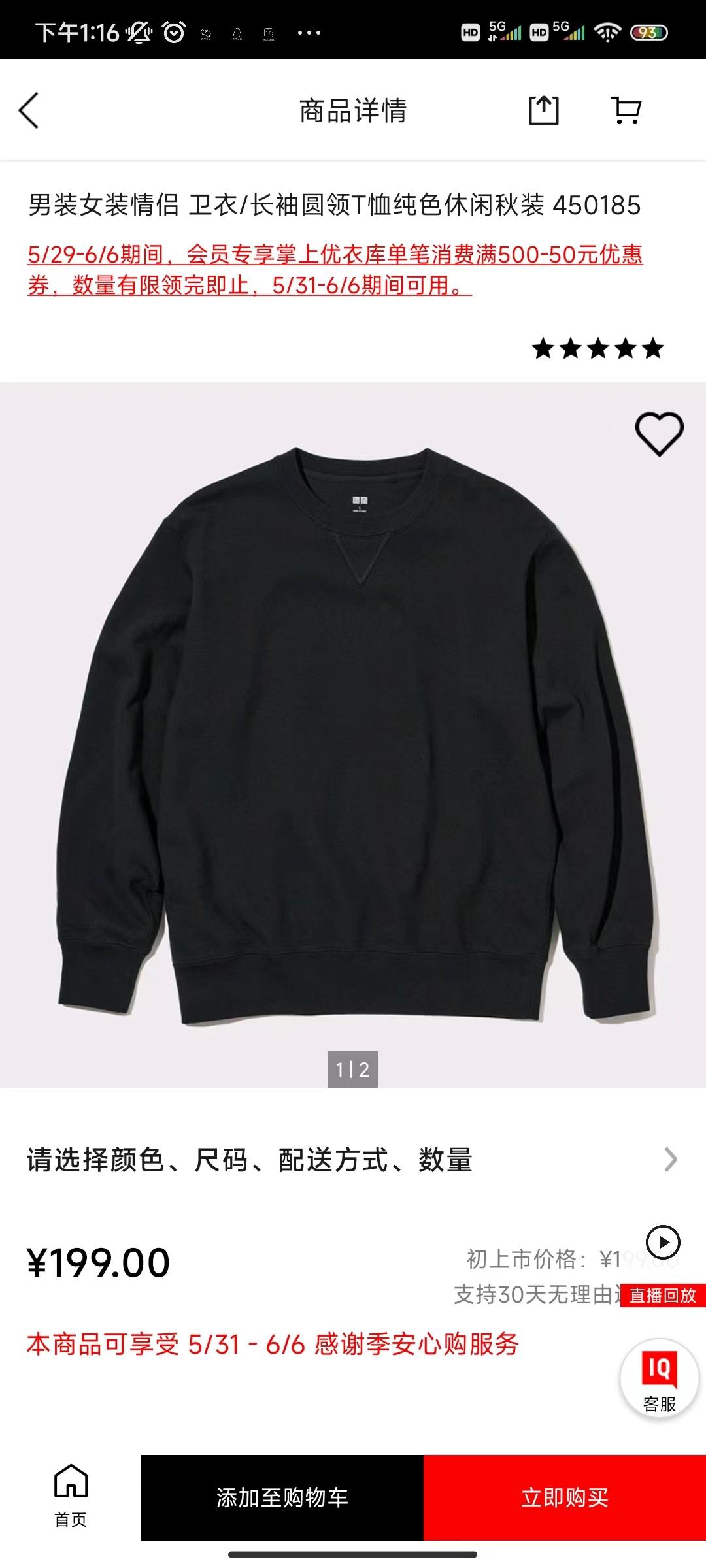The width and height of the screenshot is (706, 1568).
Task: Play the live stream replay
Action: pyautogui.click(x=663, y=1242)
